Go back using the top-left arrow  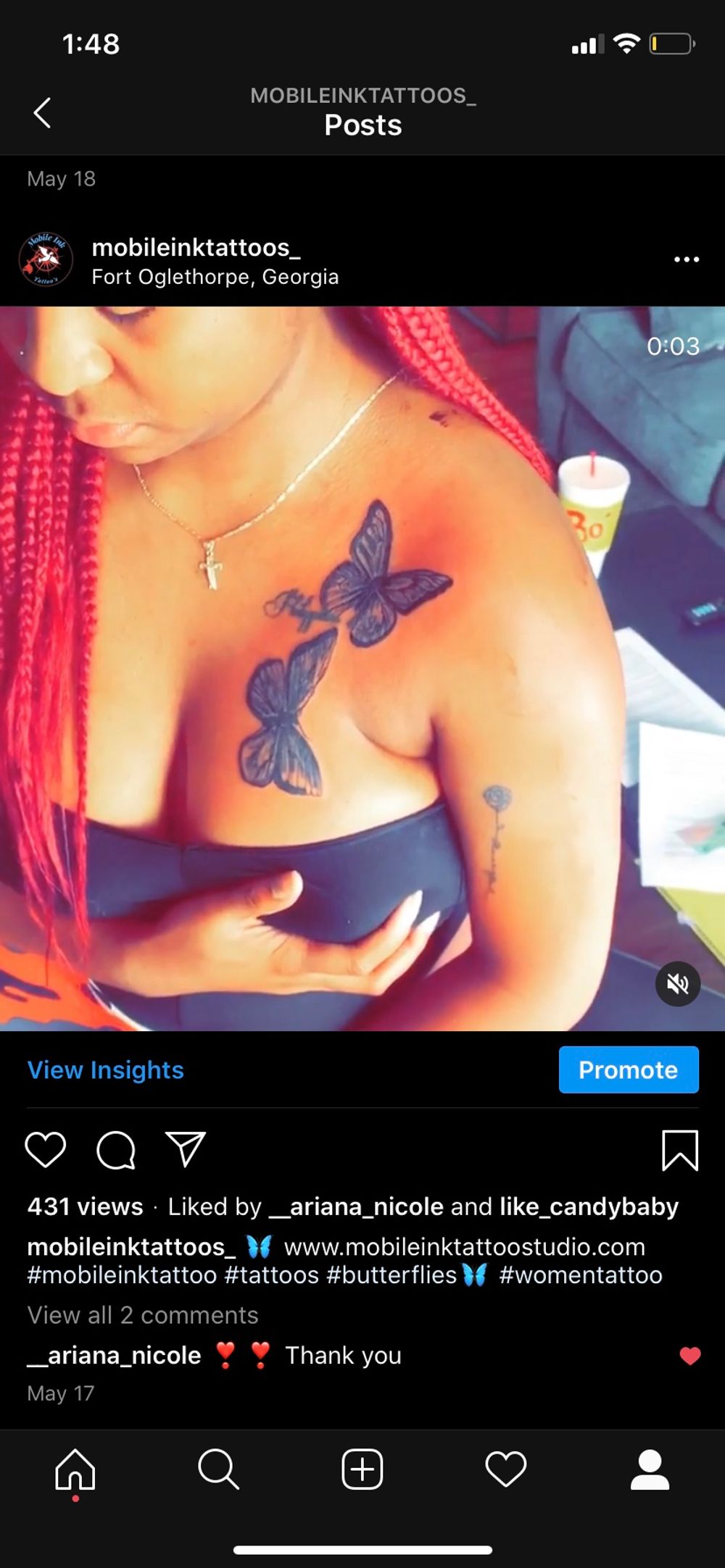tap(42, 113)
